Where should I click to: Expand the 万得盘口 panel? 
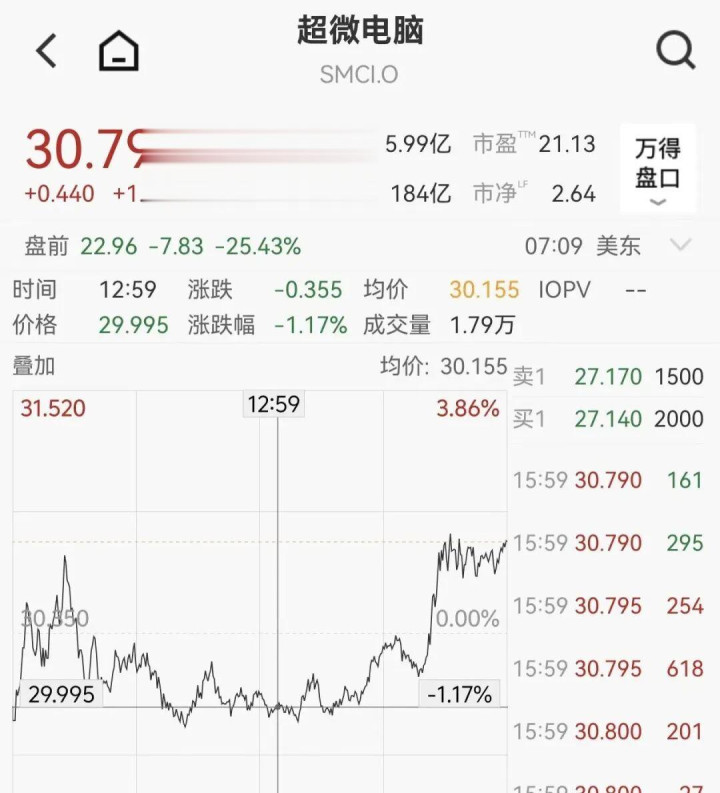[657, 170]
